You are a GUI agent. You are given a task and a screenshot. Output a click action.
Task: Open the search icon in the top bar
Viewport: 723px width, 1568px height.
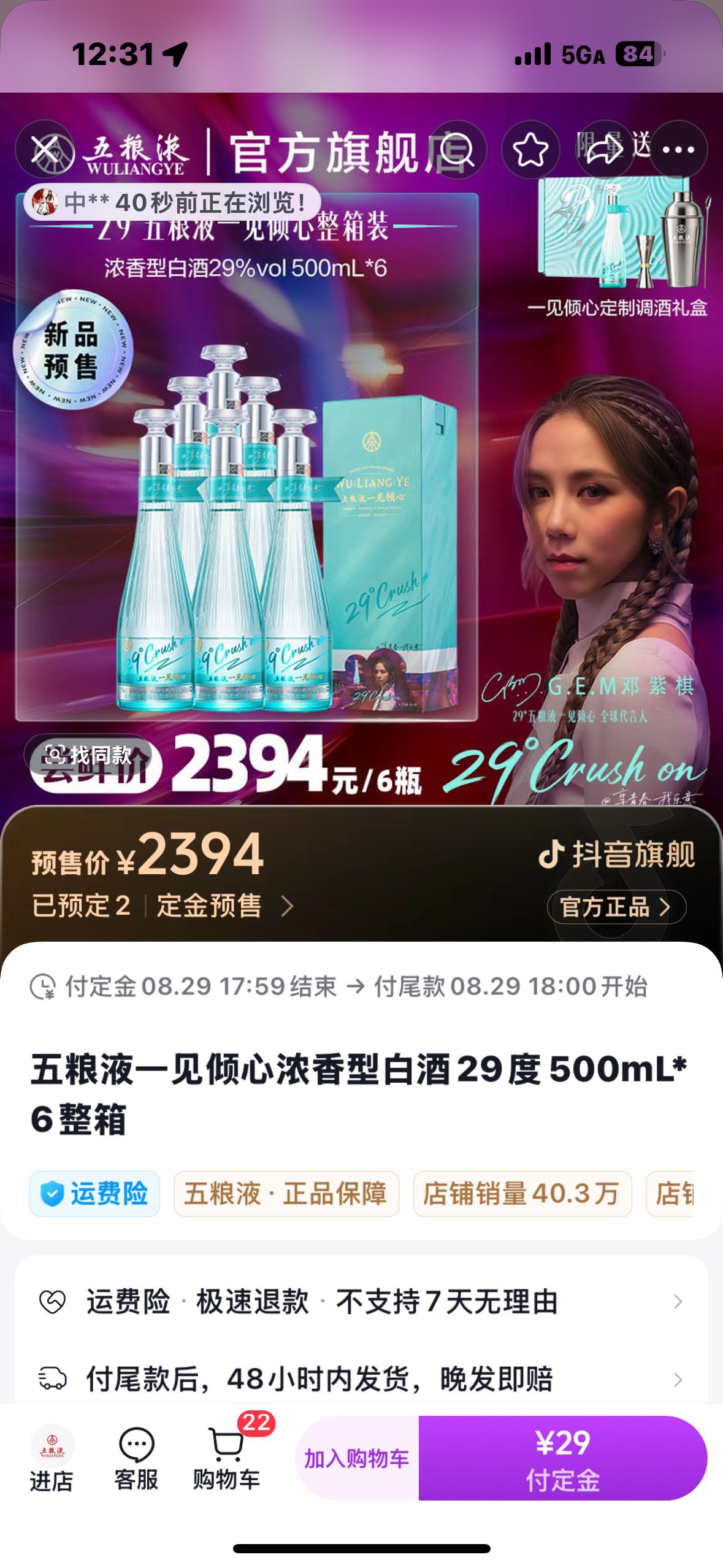point(457,150)
